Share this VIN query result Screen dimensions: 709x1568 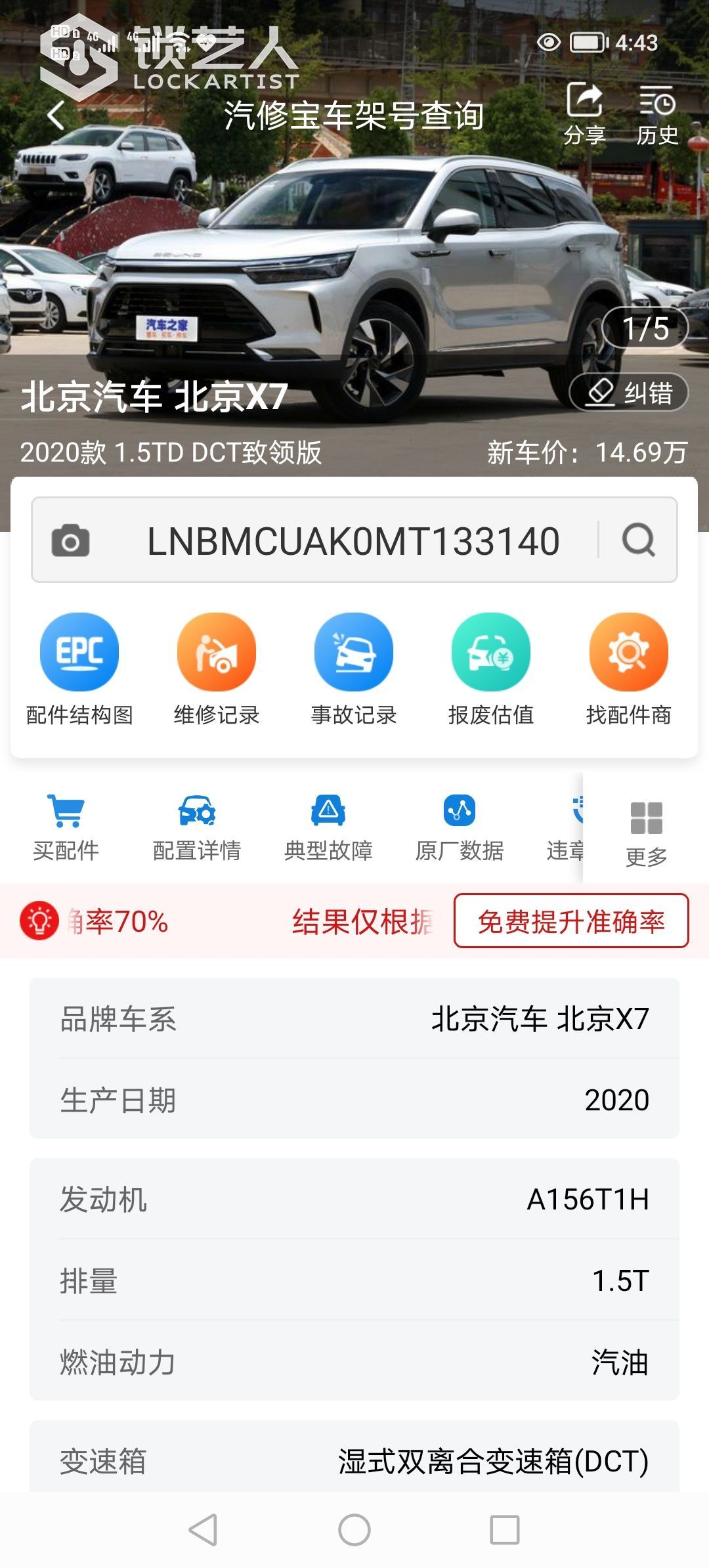pos(584,113)
